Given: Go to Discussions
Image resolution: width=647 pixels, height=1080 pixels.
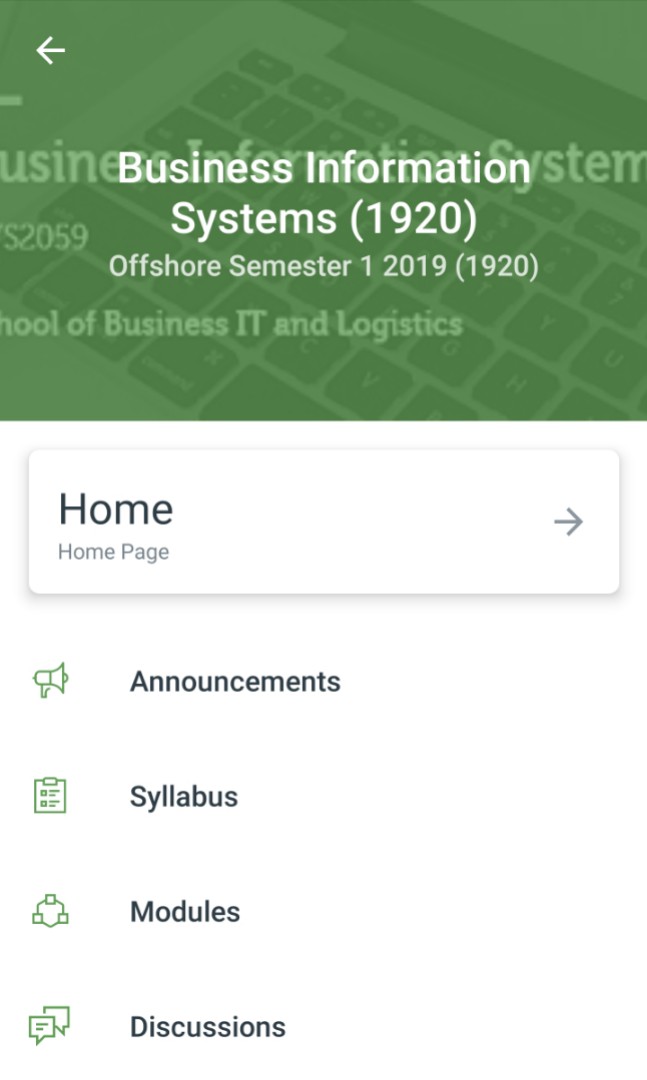Looking at the screenshot, I should [x=207, y=1027].
